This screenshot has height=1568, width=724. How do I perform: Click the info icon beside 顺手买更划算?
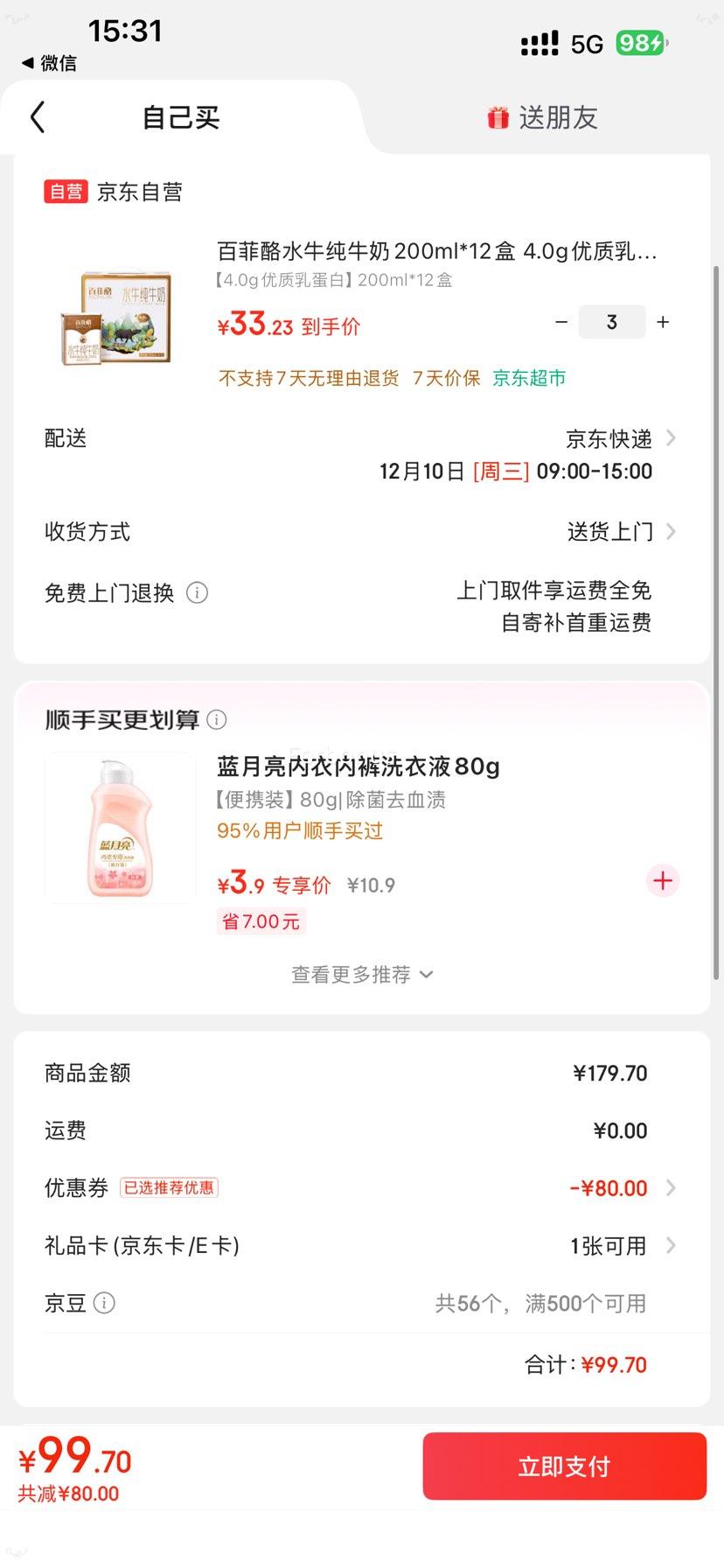point(216,719)
